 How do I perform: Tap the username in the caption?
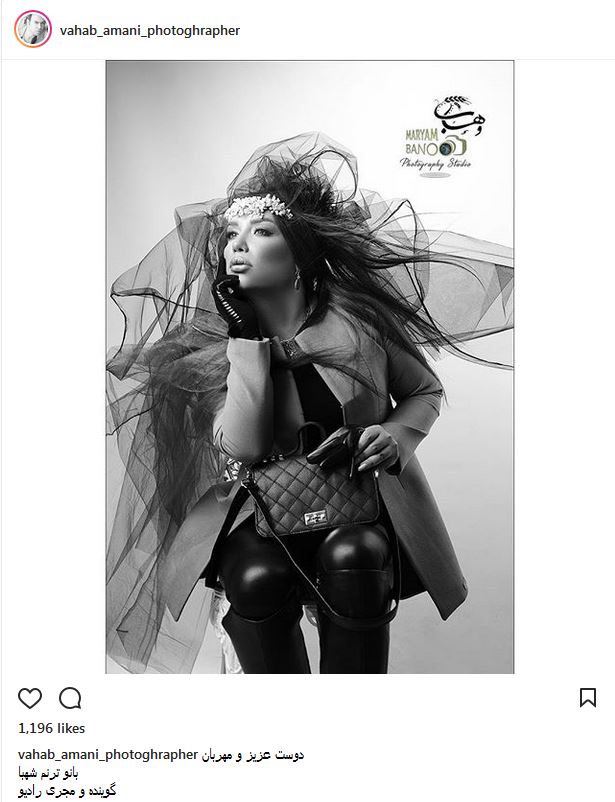coord(108,755)
